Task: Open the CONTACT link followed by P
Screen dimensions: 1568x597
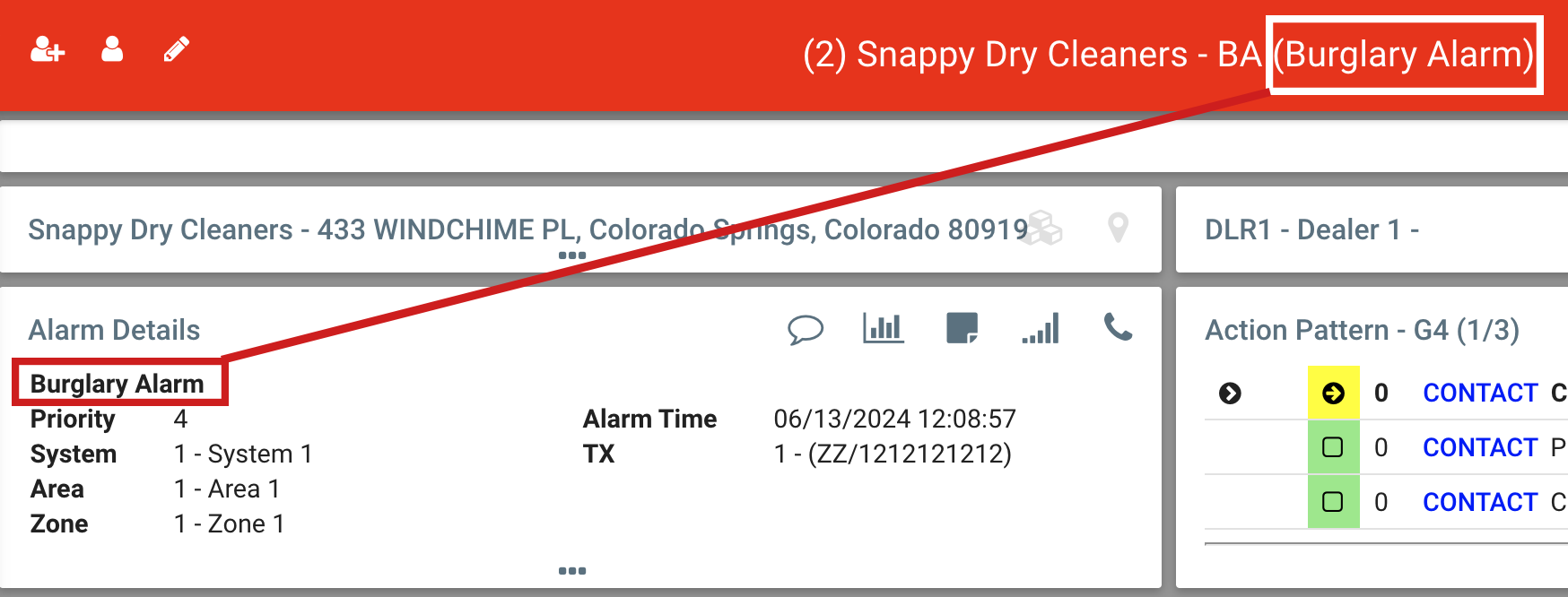Action: point(1480,447)
